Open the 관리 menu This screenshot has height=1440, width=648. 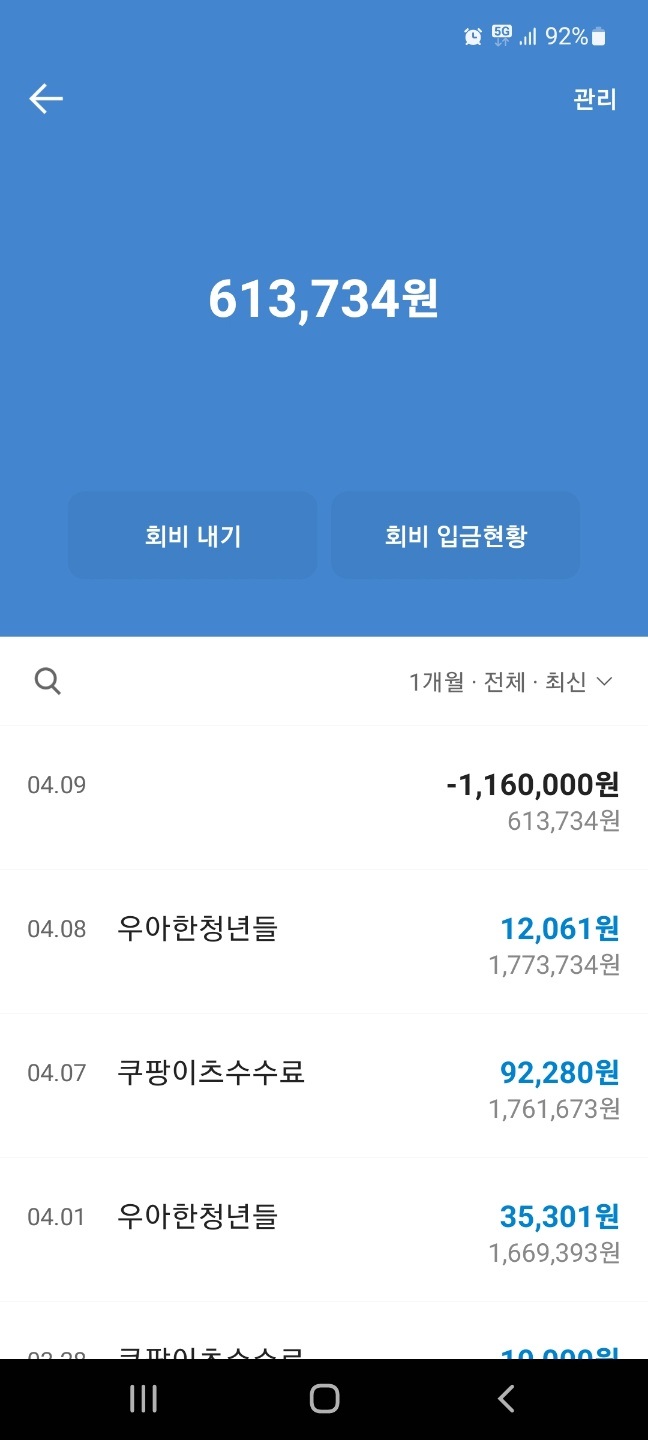pos(595,99)
